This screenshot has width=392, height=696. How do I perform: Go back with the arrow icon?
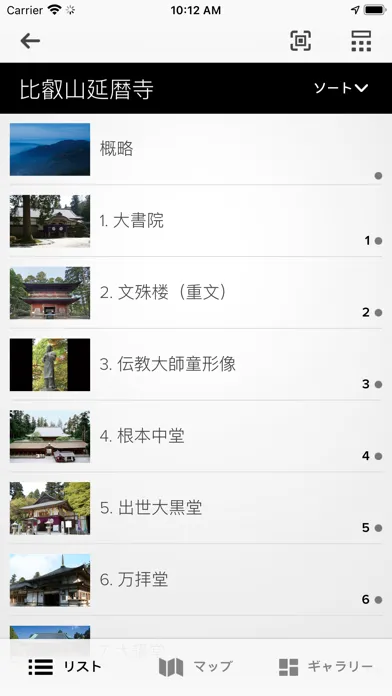click(30, 41)
